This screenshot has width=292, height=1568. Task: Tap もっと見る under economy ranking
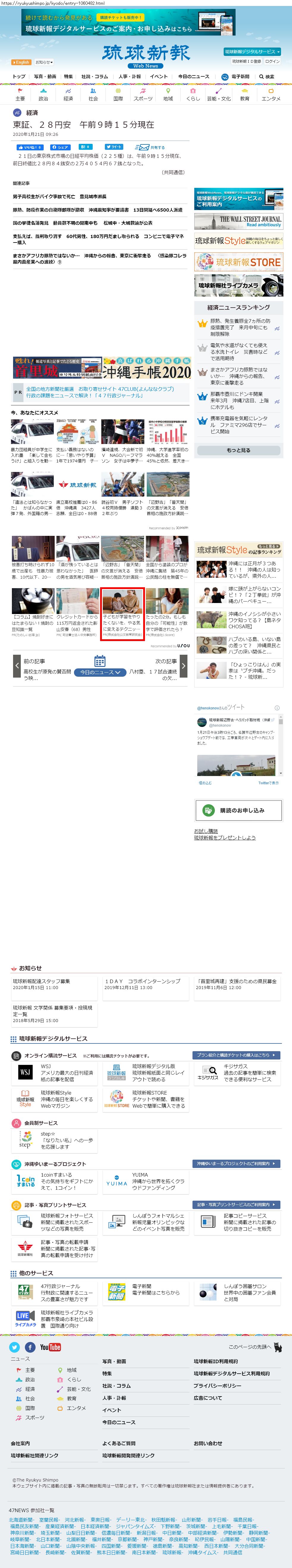[239, 451]
